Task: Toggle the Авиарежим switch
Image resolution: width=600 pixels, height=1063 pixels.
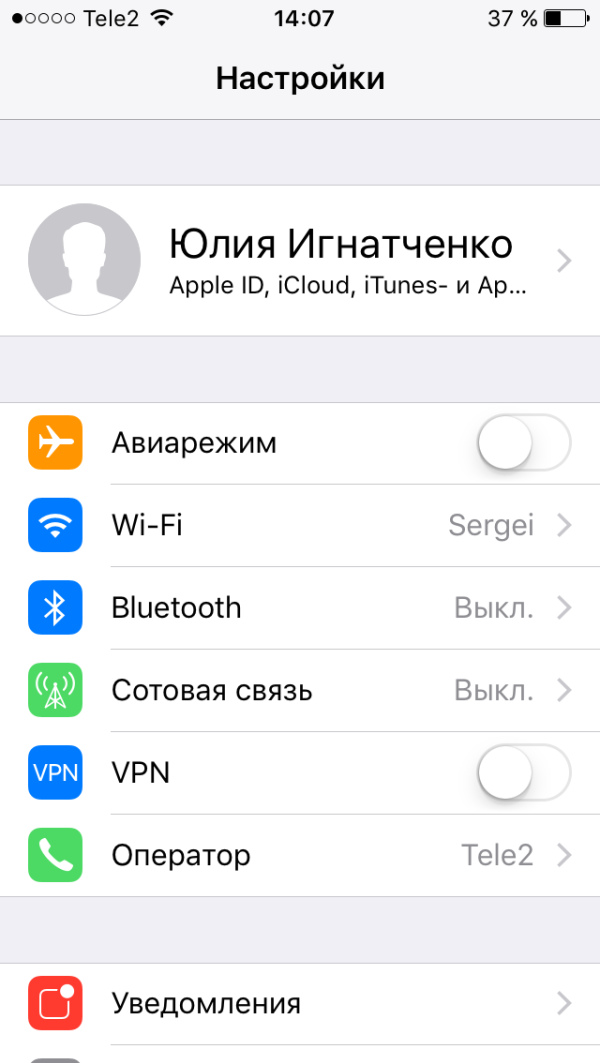Action: 524,443
